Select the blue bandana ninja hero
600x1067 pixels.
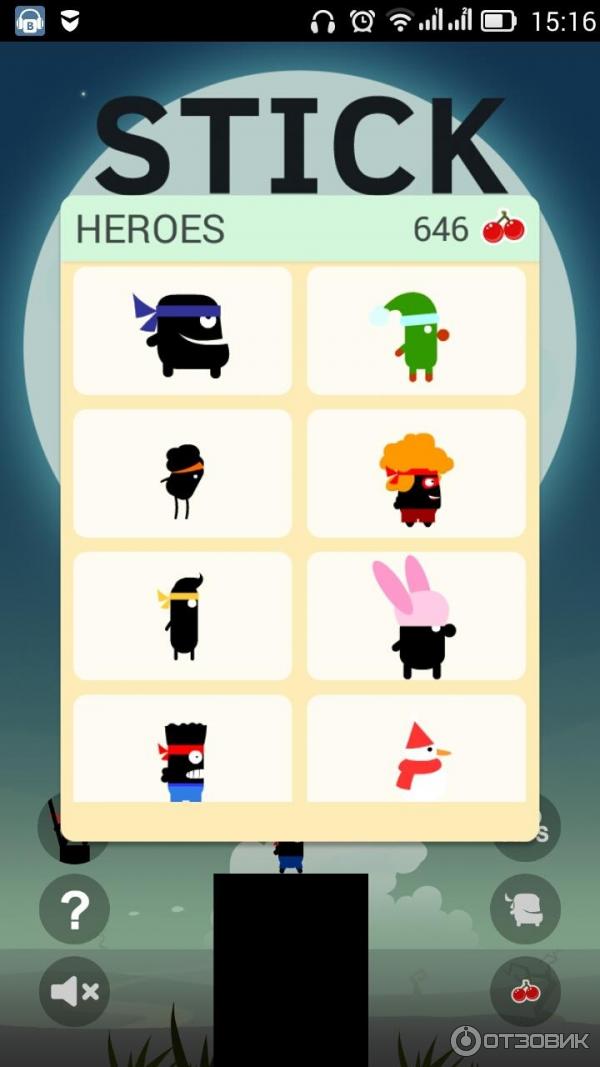tap(183, 331)
